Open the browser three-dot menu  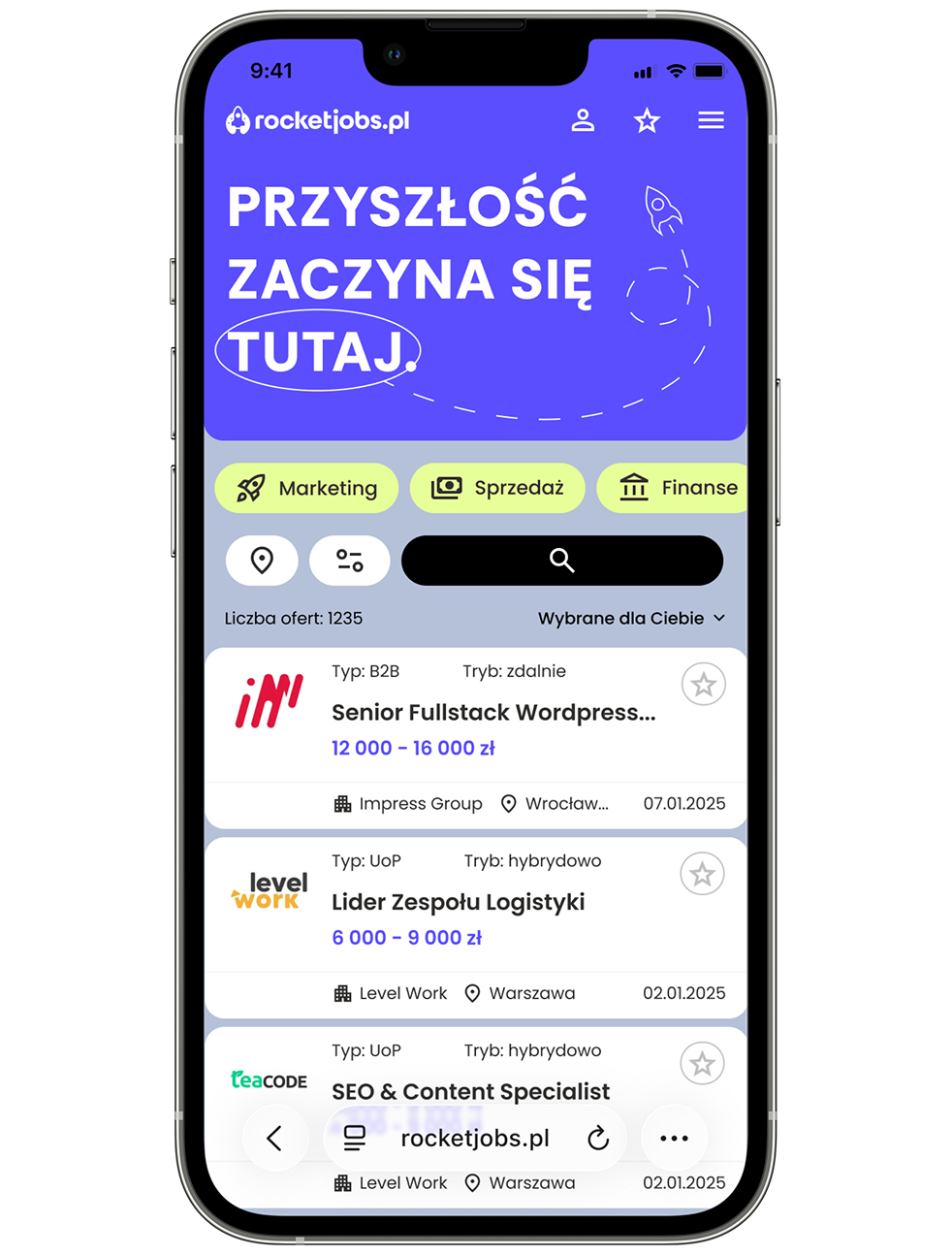coord(674,1138)
